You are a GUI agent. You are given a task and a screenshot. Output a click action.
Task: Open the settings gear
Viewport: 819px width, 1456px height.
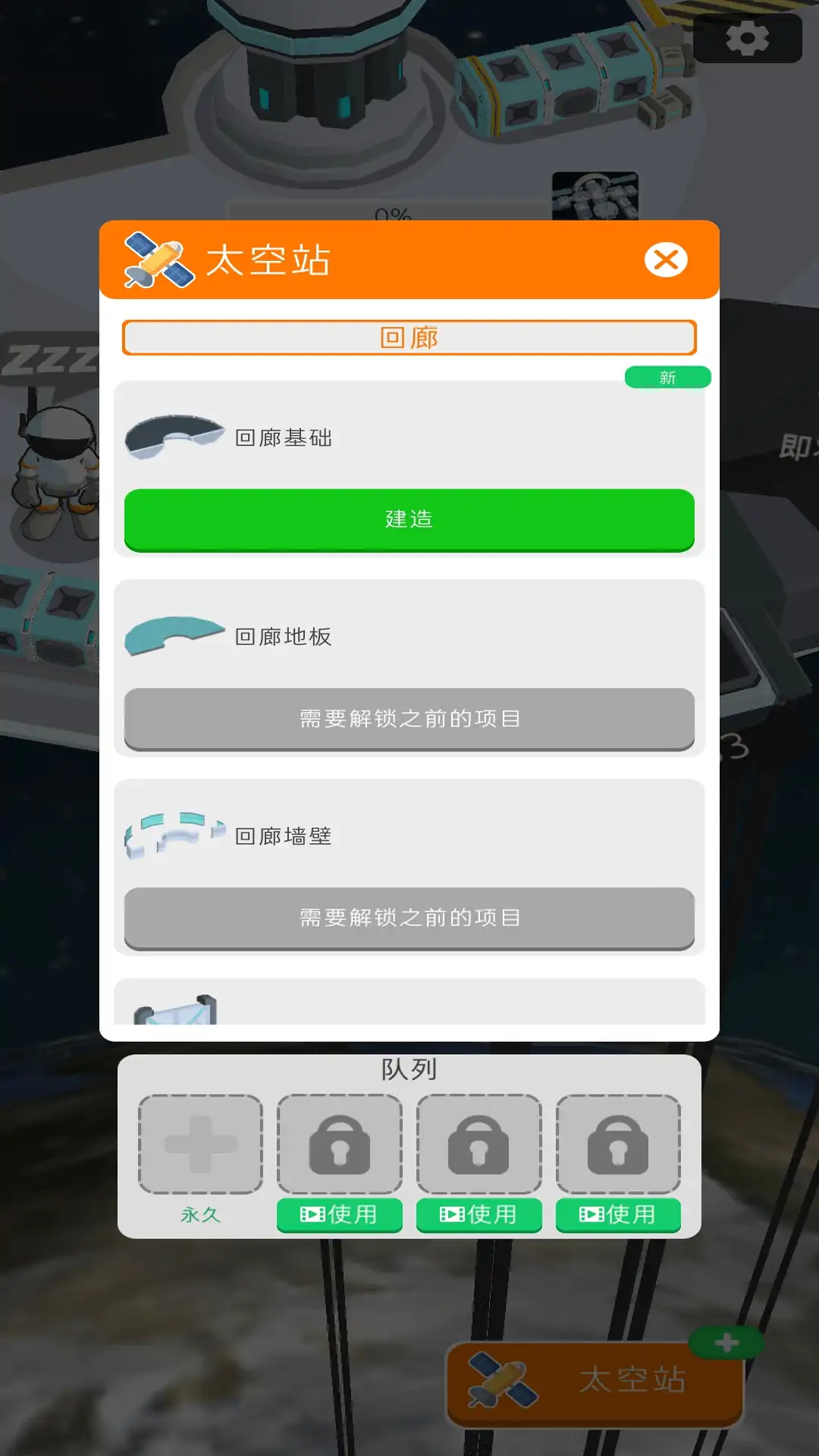747,39
